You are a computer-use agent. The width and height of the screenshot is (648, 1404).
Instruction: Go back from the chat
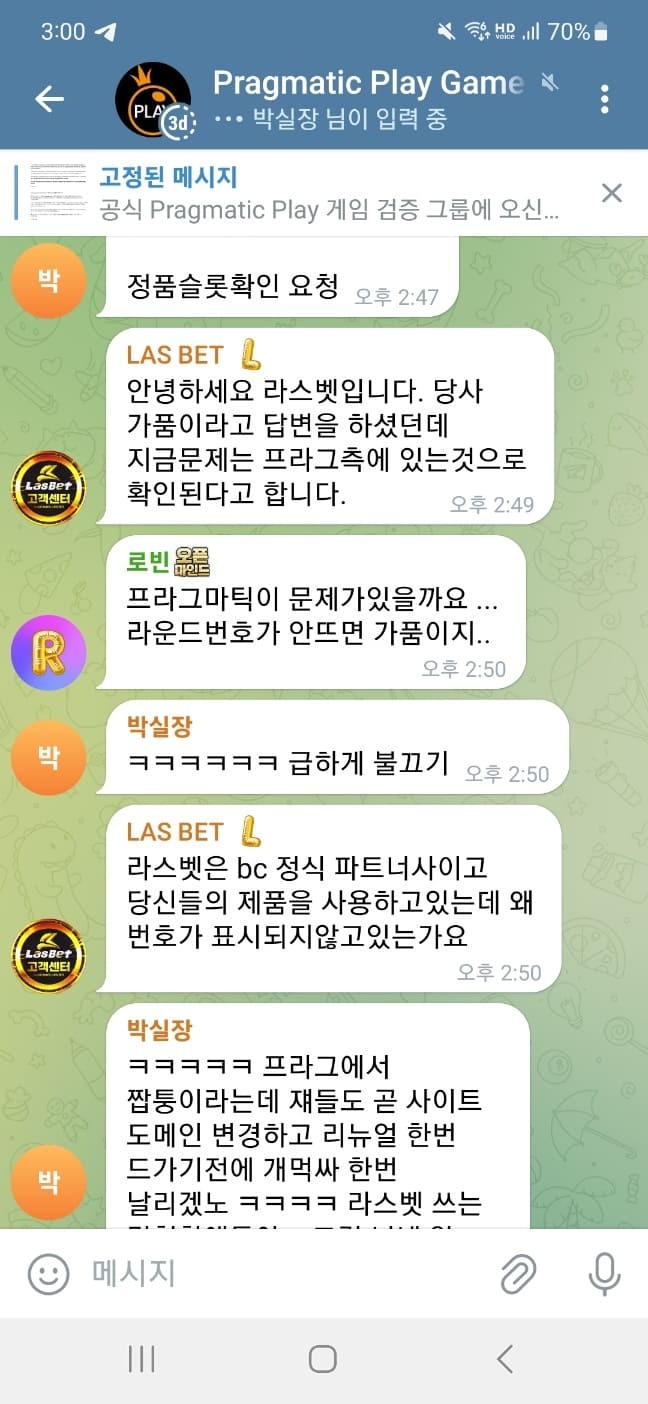49,98
